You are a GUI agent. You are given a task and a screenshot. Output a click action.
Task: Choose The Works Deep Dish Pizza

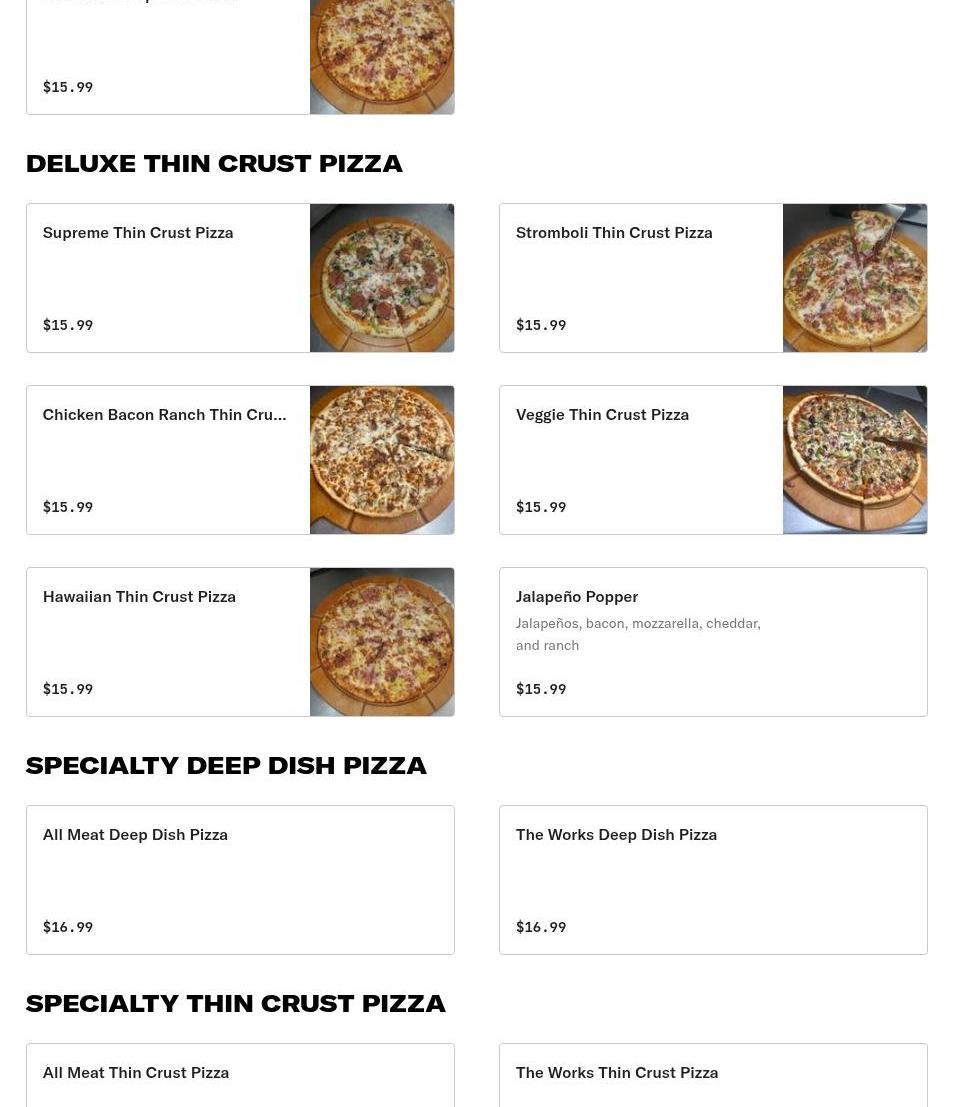point(713,880)
